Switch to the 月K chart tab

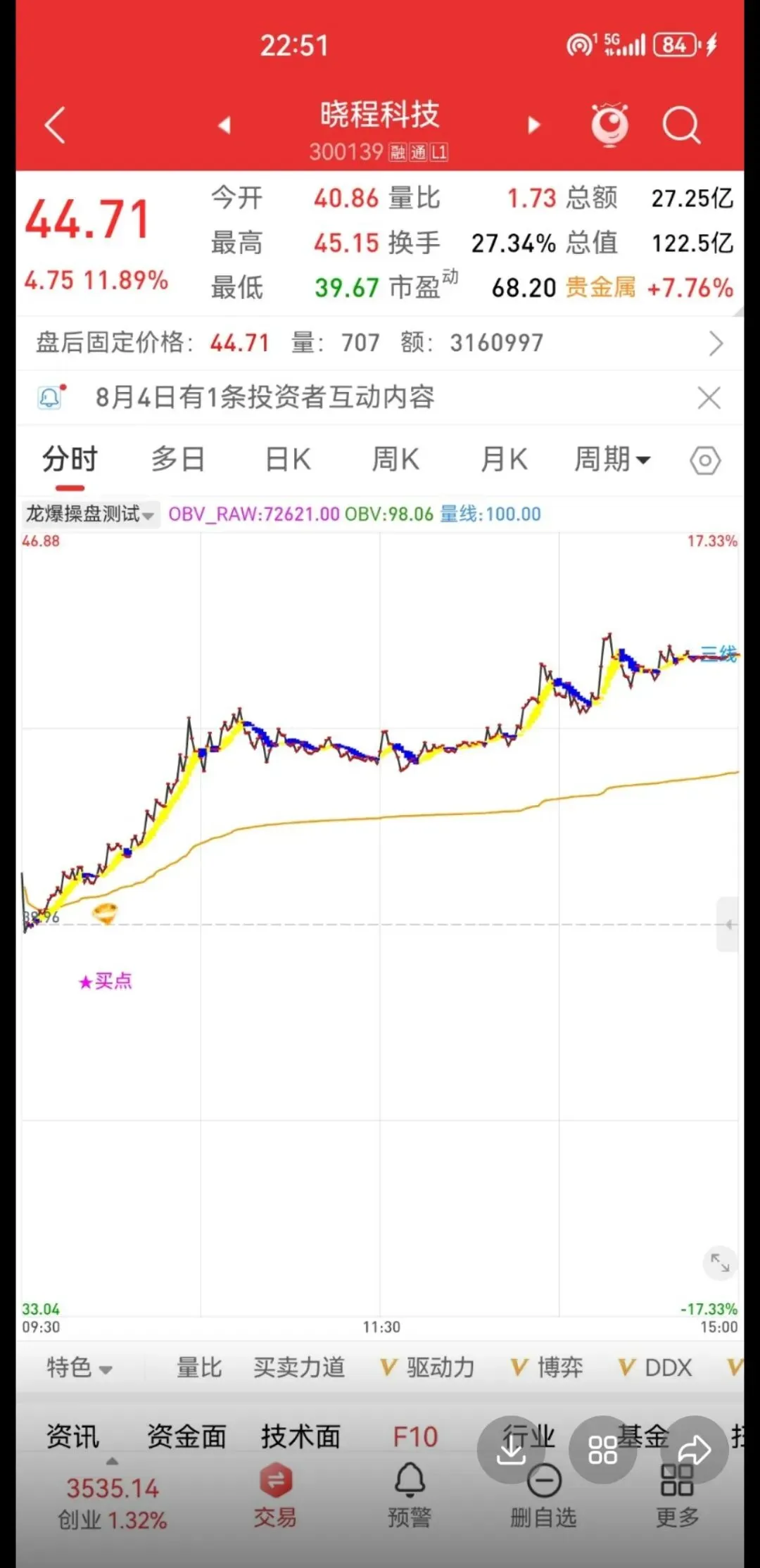point(504,460)
